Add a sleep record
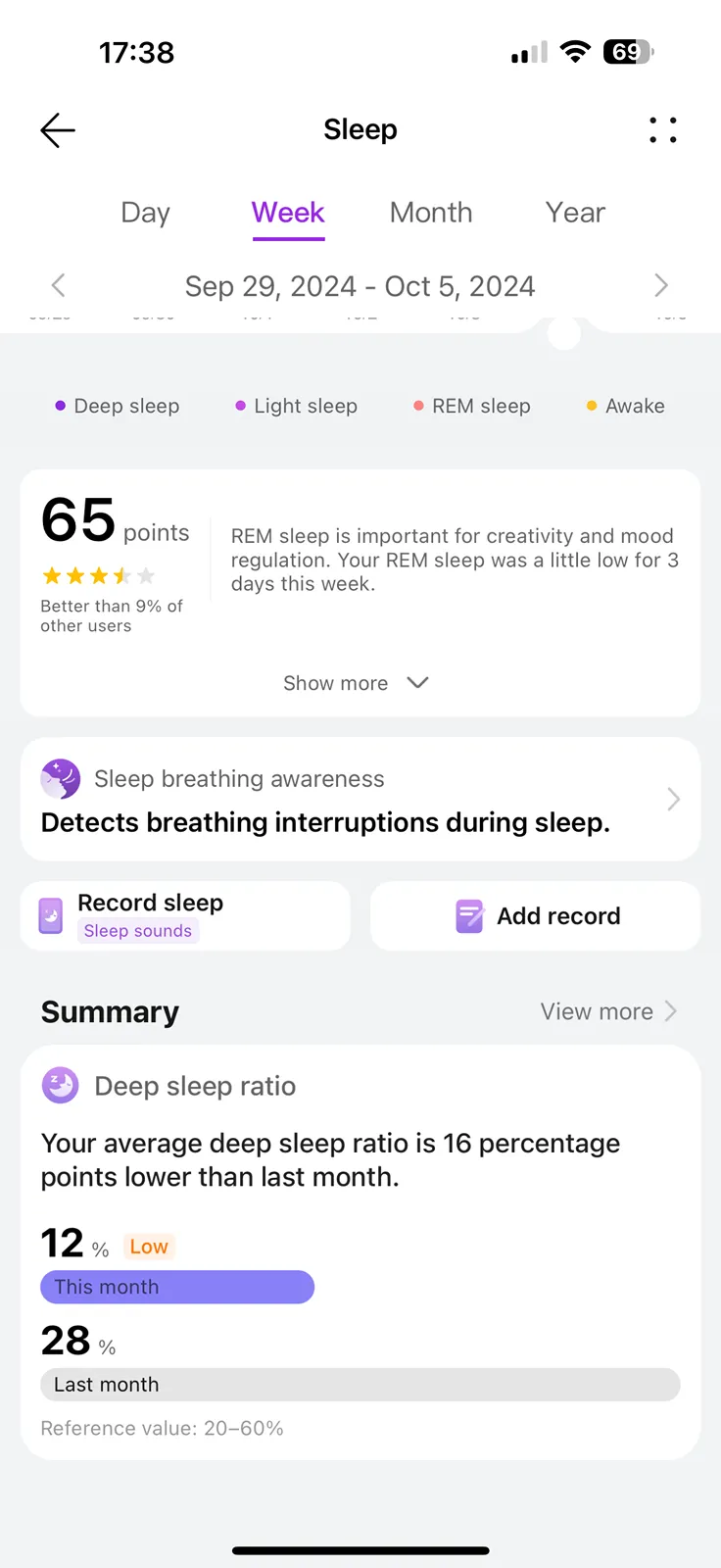721x1568 pixels. coord(536,916)
